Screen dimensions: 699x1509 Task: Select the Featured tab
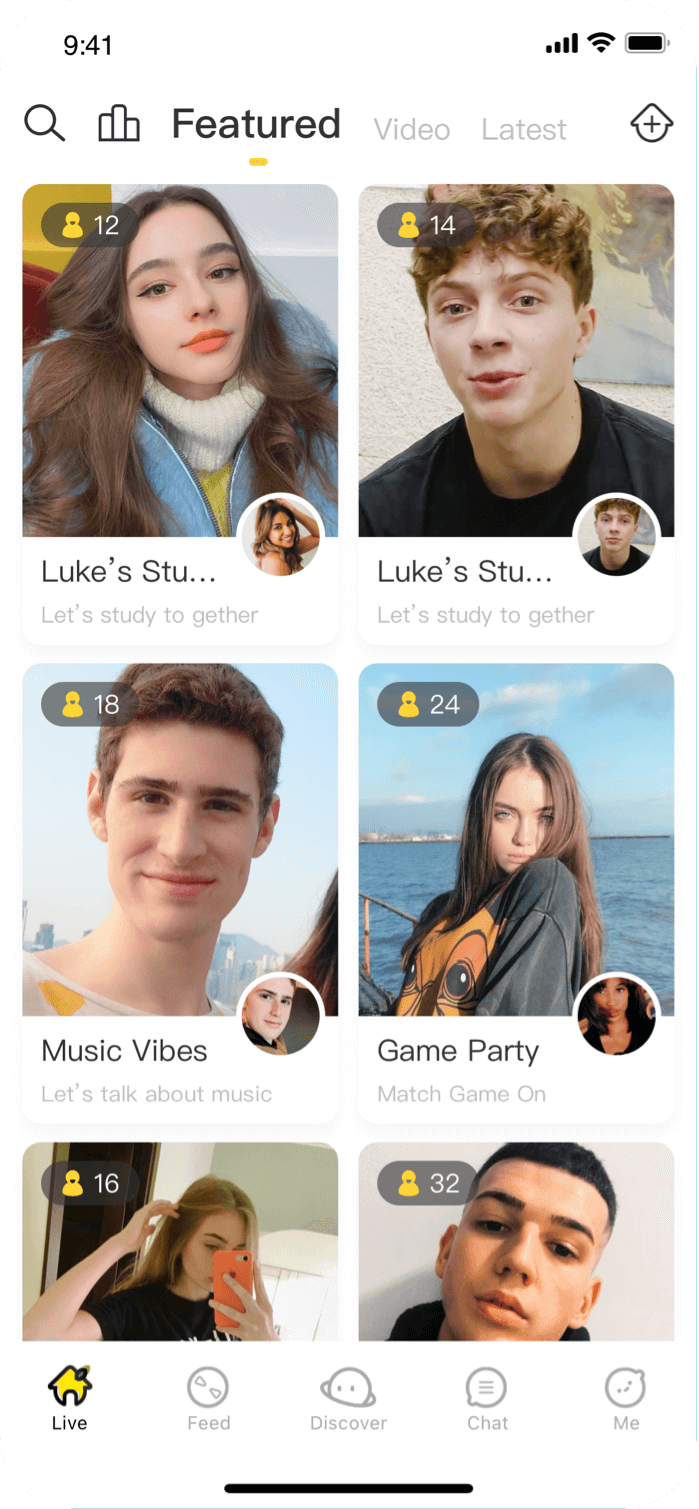click(256, 125)
